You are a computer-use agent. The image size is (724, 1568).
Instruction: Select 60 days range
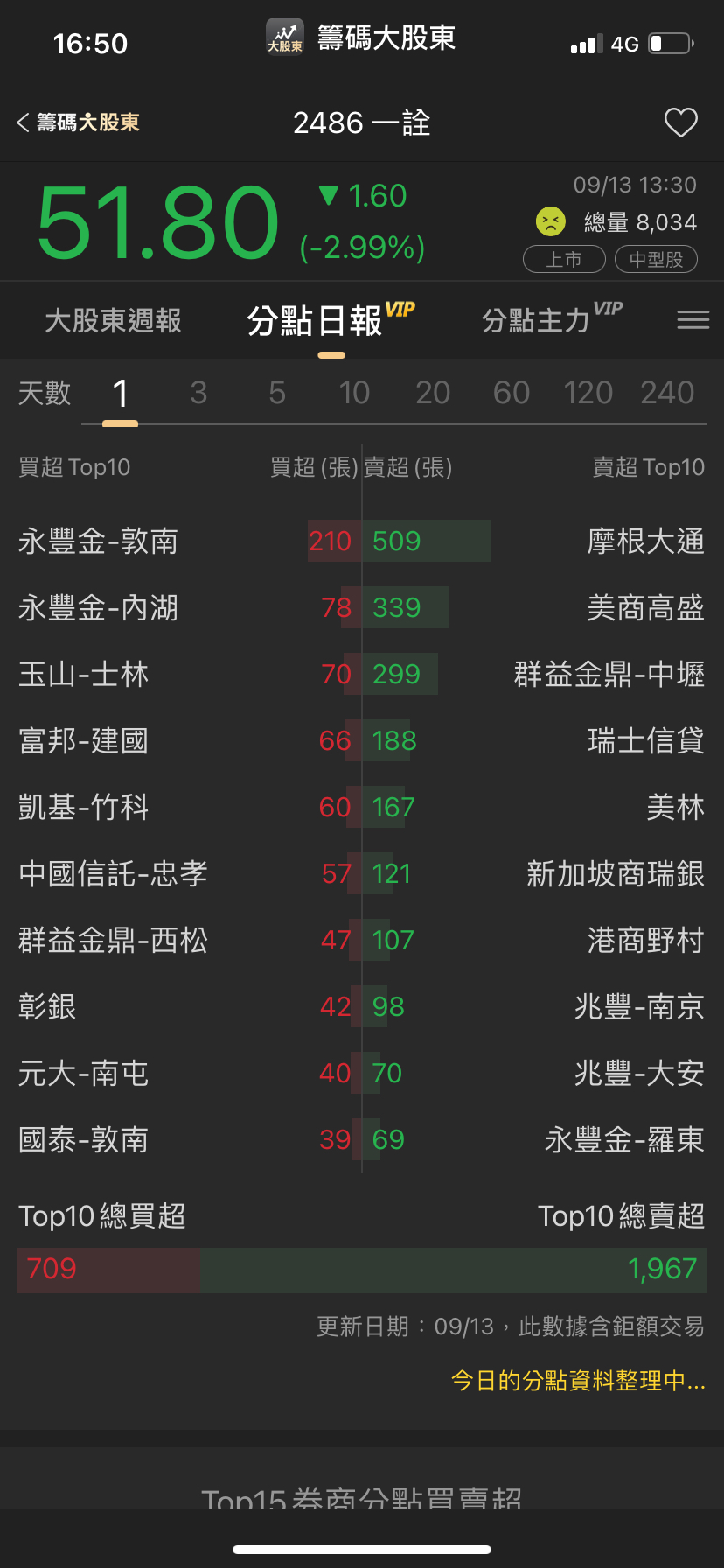(512, 393)
